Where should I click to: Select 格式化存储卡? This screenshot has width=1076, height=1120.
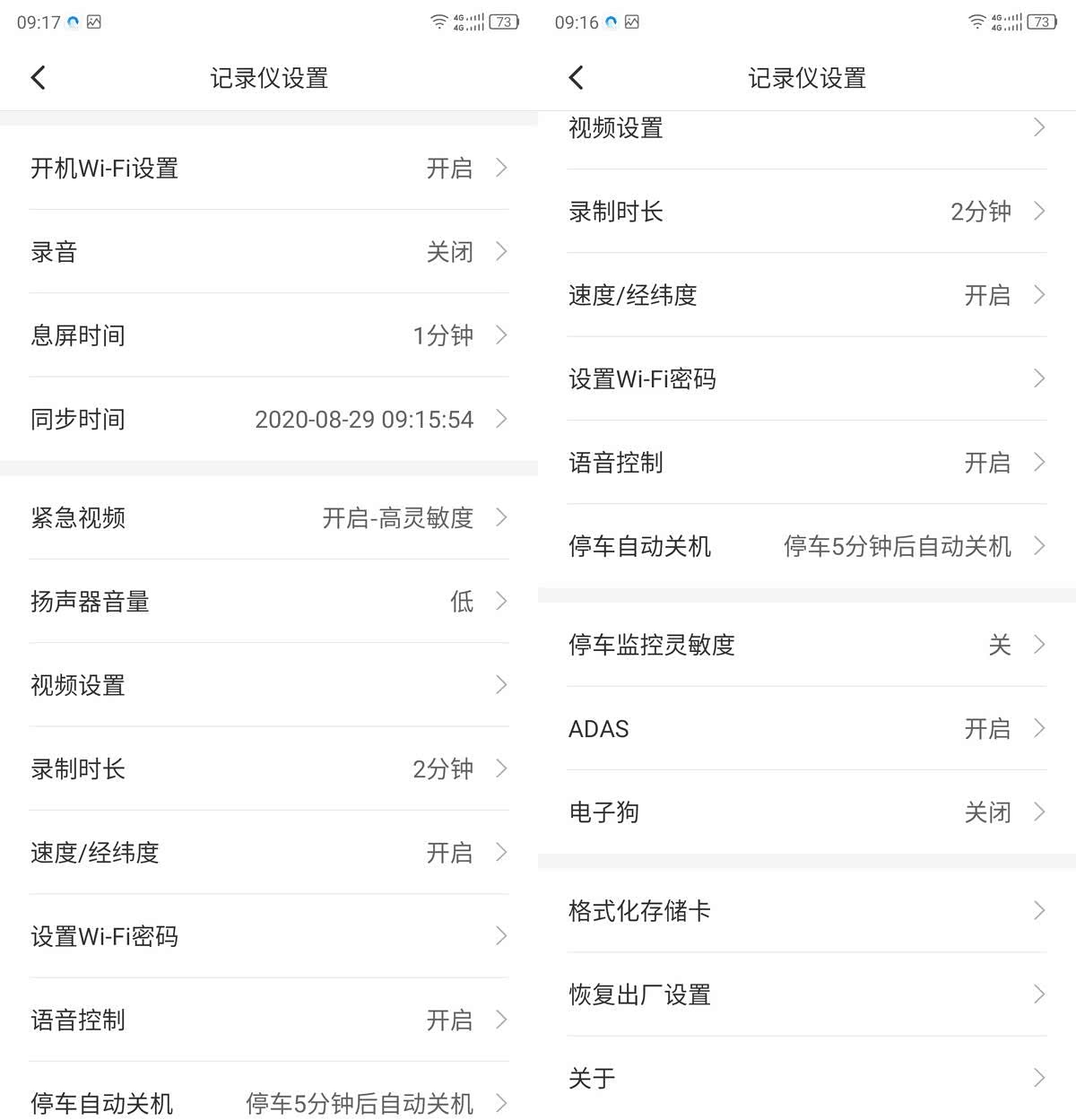point(807,911)
